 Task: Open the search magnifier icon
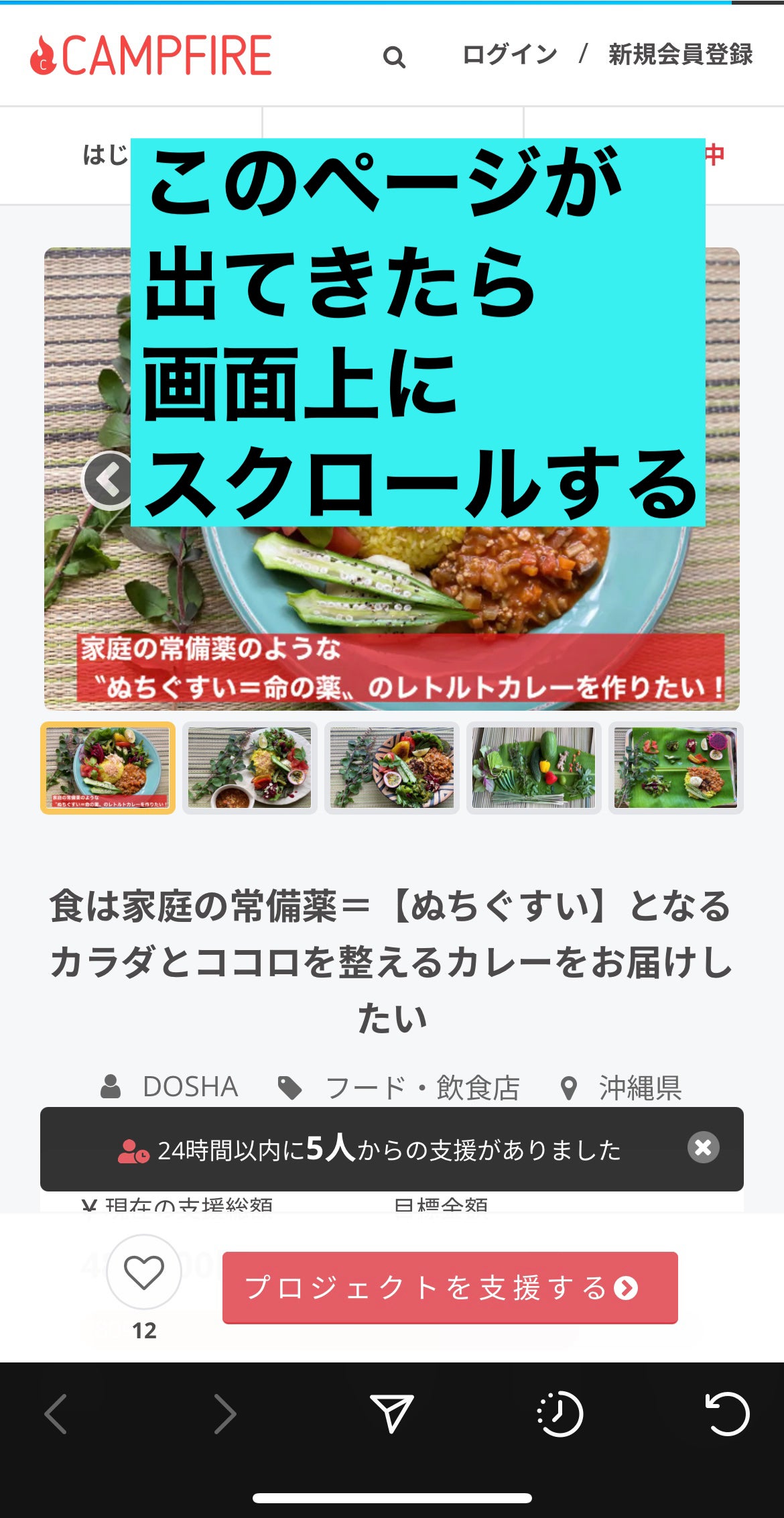tap(394, 57)
